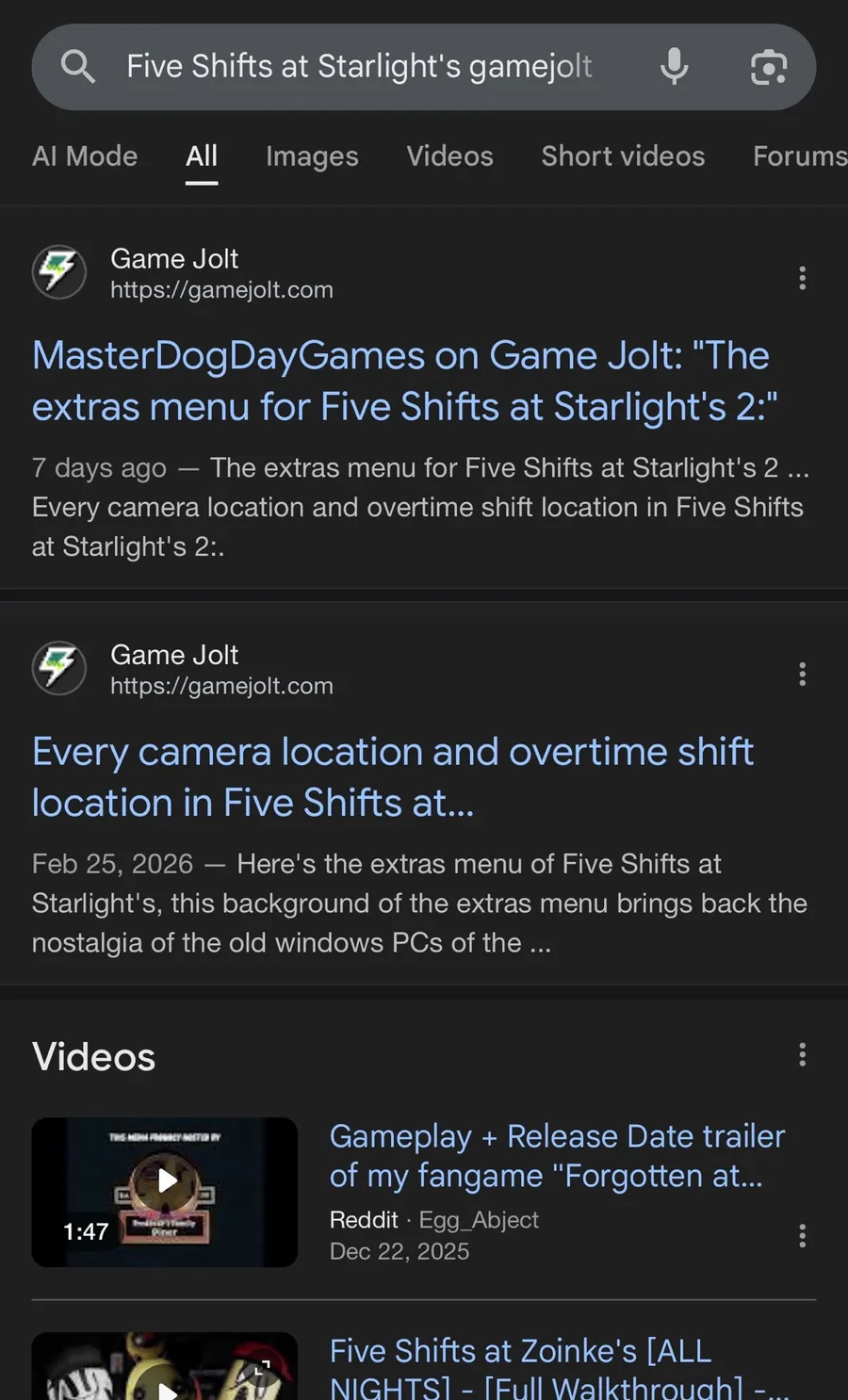The width and height of the screenshot is (848, 1400).
Task: Open the Every camera location result
Action: [393, 777]
